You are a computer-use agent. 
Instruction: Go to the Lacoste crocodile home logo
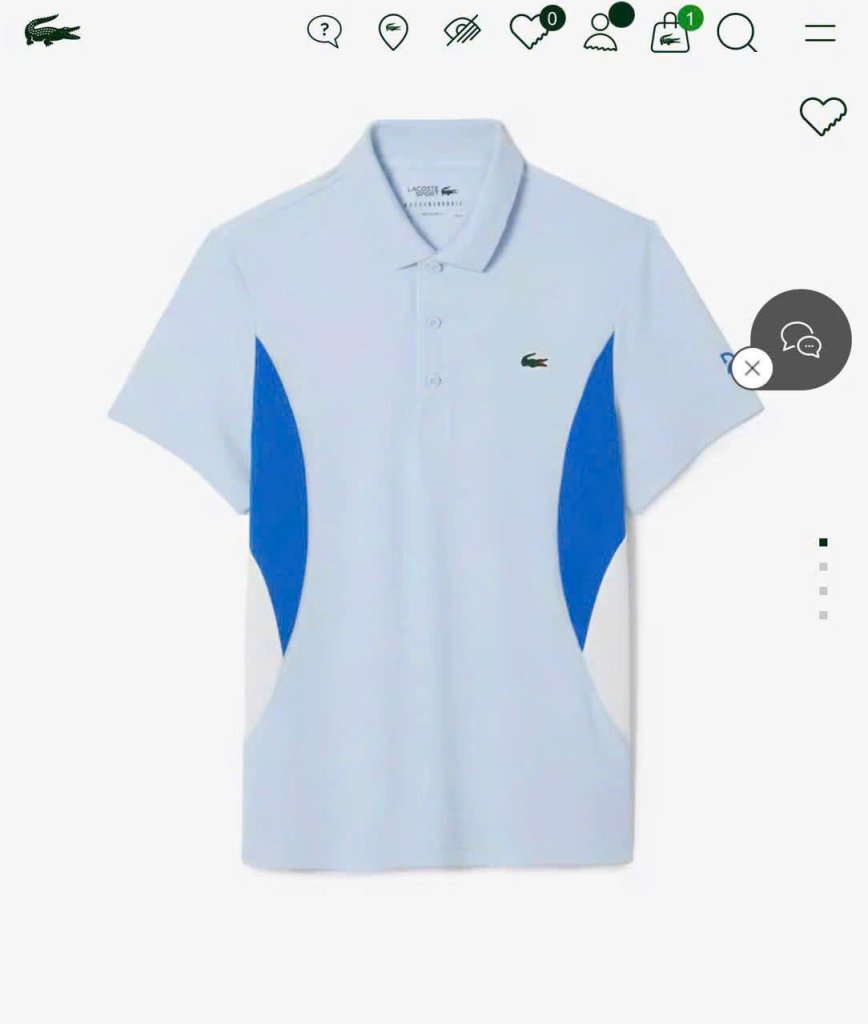[x=52, y=32]
